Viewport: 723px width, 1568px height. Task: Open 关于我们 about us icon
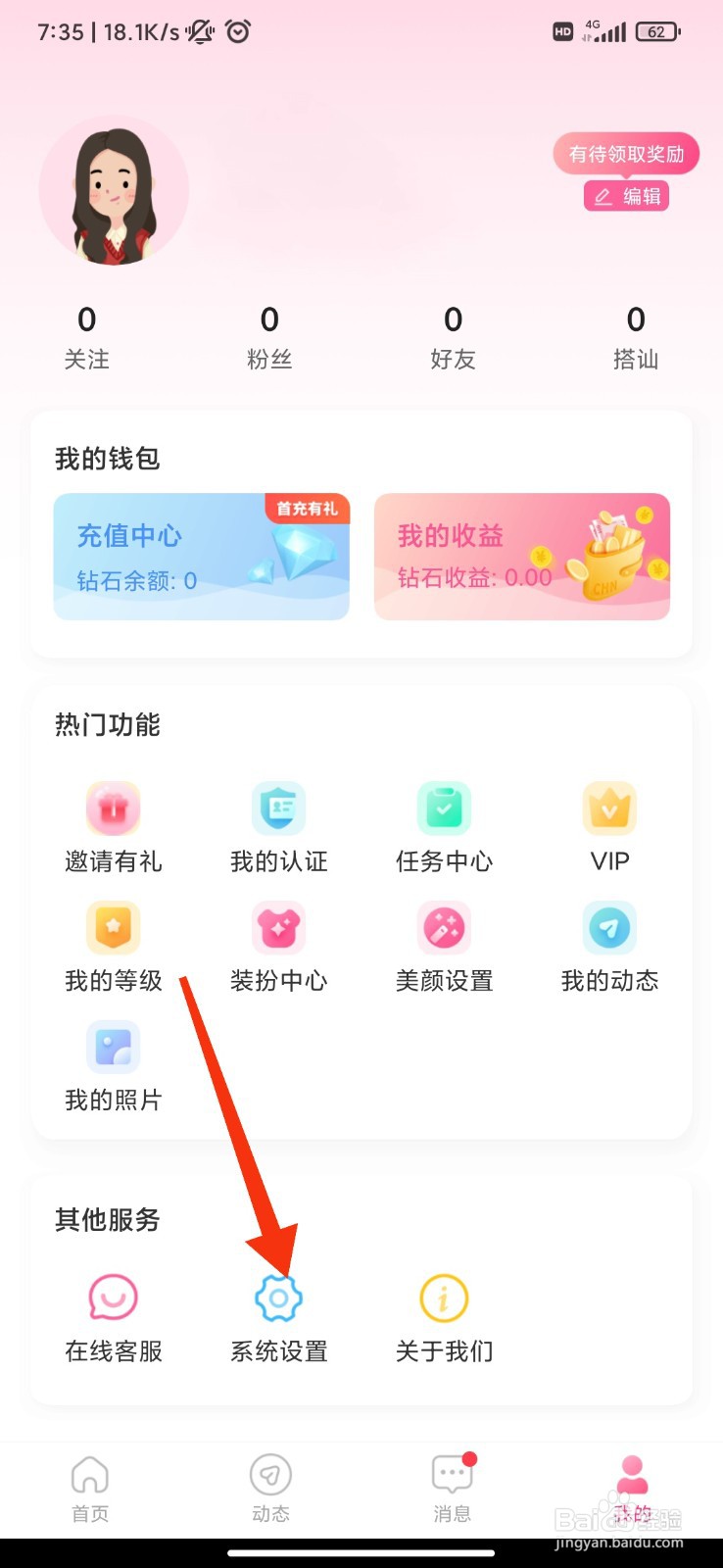[x=444, y=1311]
